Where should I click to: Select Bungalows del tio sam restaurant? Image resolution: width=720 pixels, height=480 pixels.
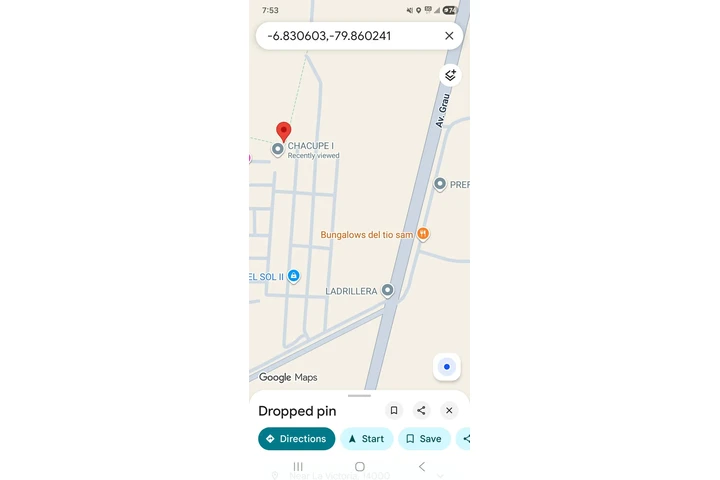click(x=423, y=234)
